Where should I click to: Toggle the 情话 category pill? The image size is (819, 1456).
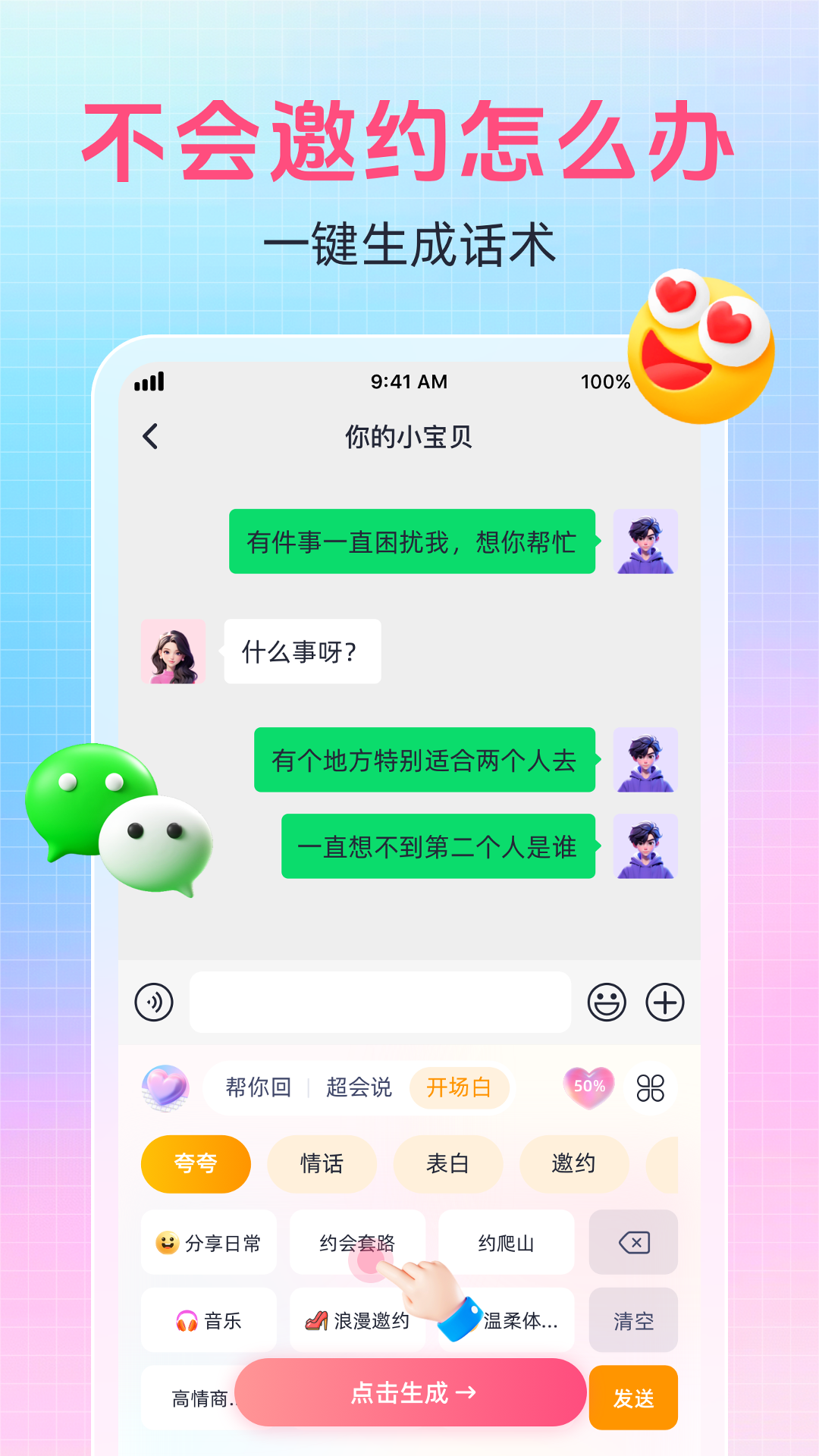pos(322,1164)
